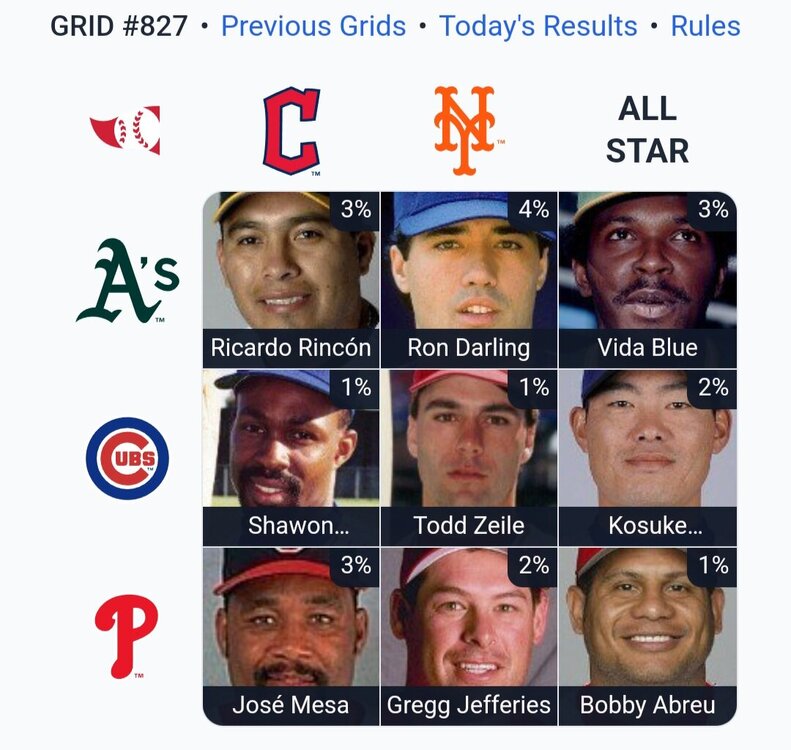Open the Ron Darling cell
This screenshot has width=791, height=750.
click(469, 279)
